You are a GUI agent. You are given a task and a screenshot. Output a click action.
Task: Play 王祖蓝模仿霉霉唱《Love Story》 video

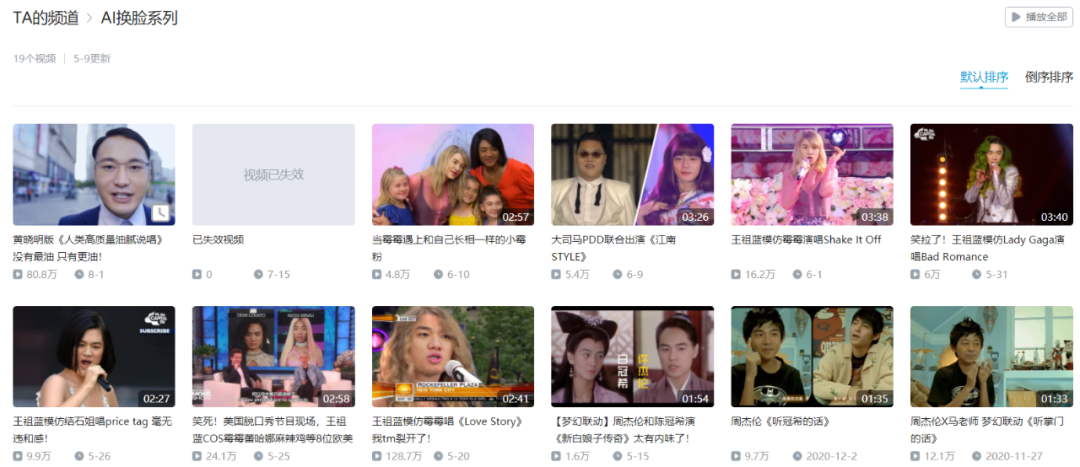point(452,356)
